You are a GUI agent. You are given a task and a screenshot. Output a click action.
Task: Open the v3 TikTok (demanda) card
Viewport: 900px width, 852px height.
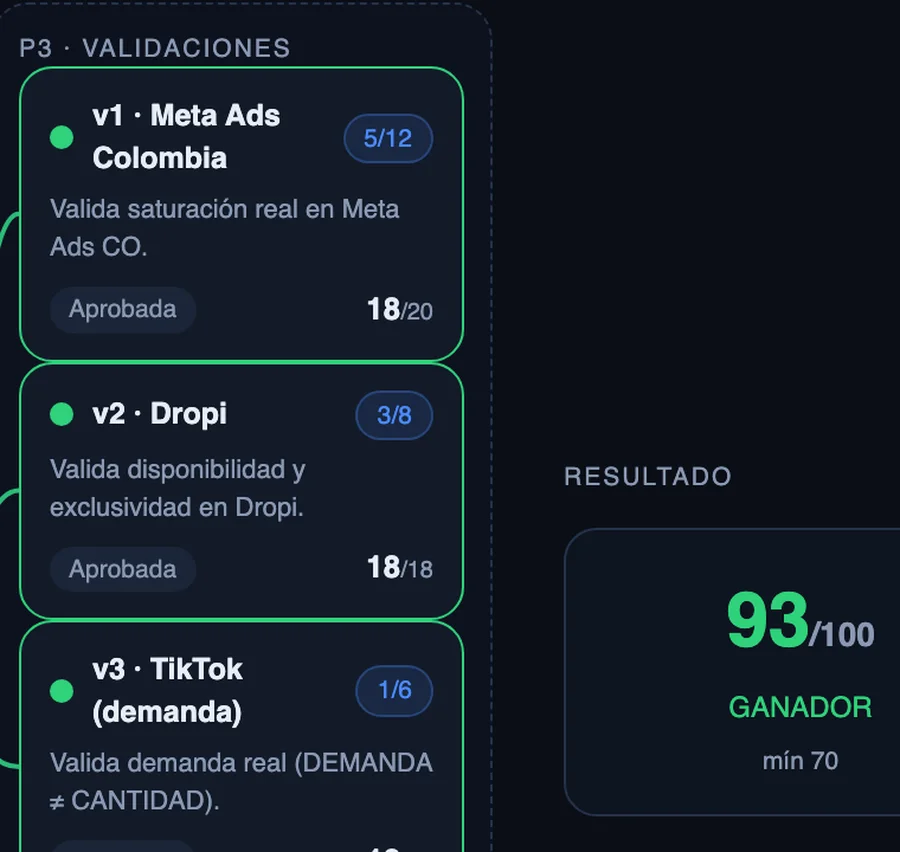coord(241,737)
